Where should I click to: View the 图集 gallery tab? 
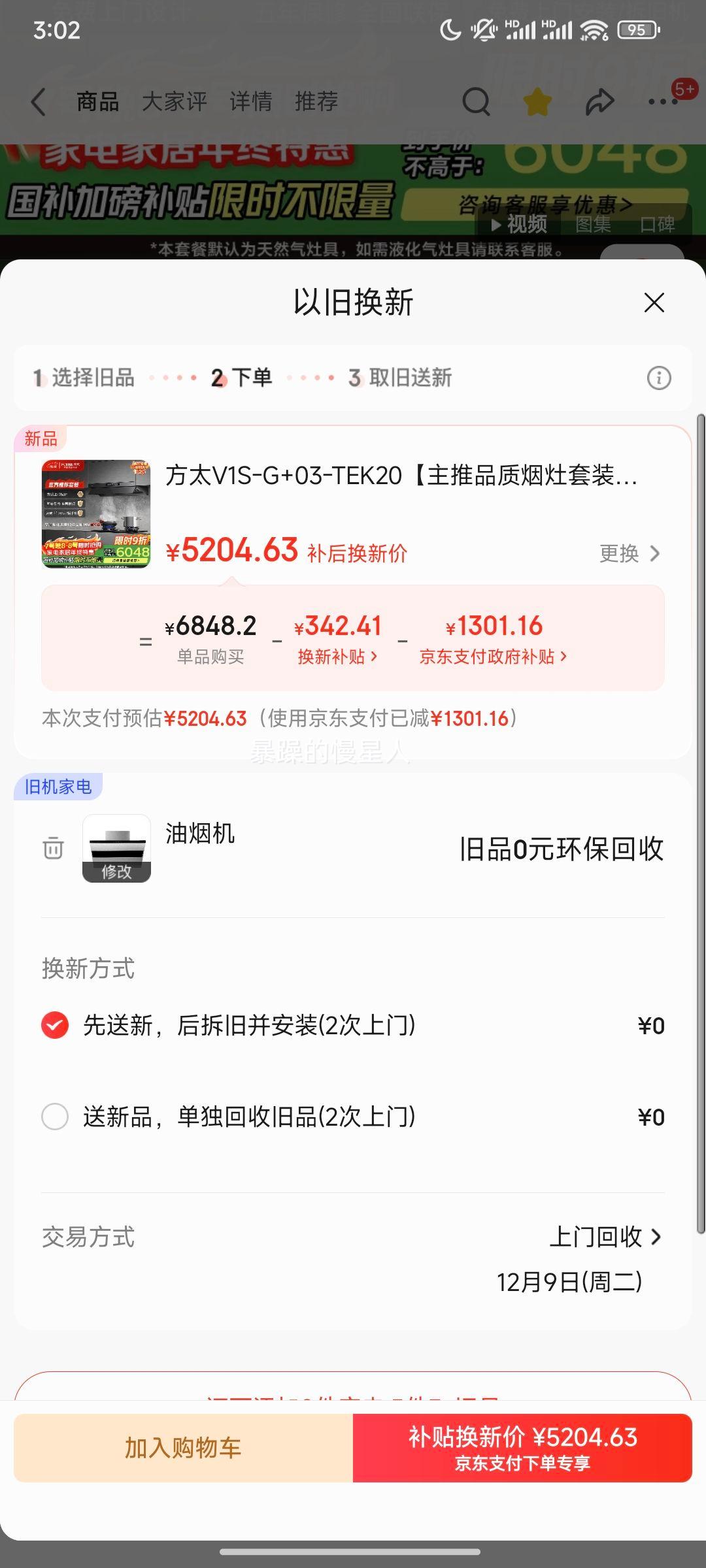pyautogui.click(x=594, y=225)
